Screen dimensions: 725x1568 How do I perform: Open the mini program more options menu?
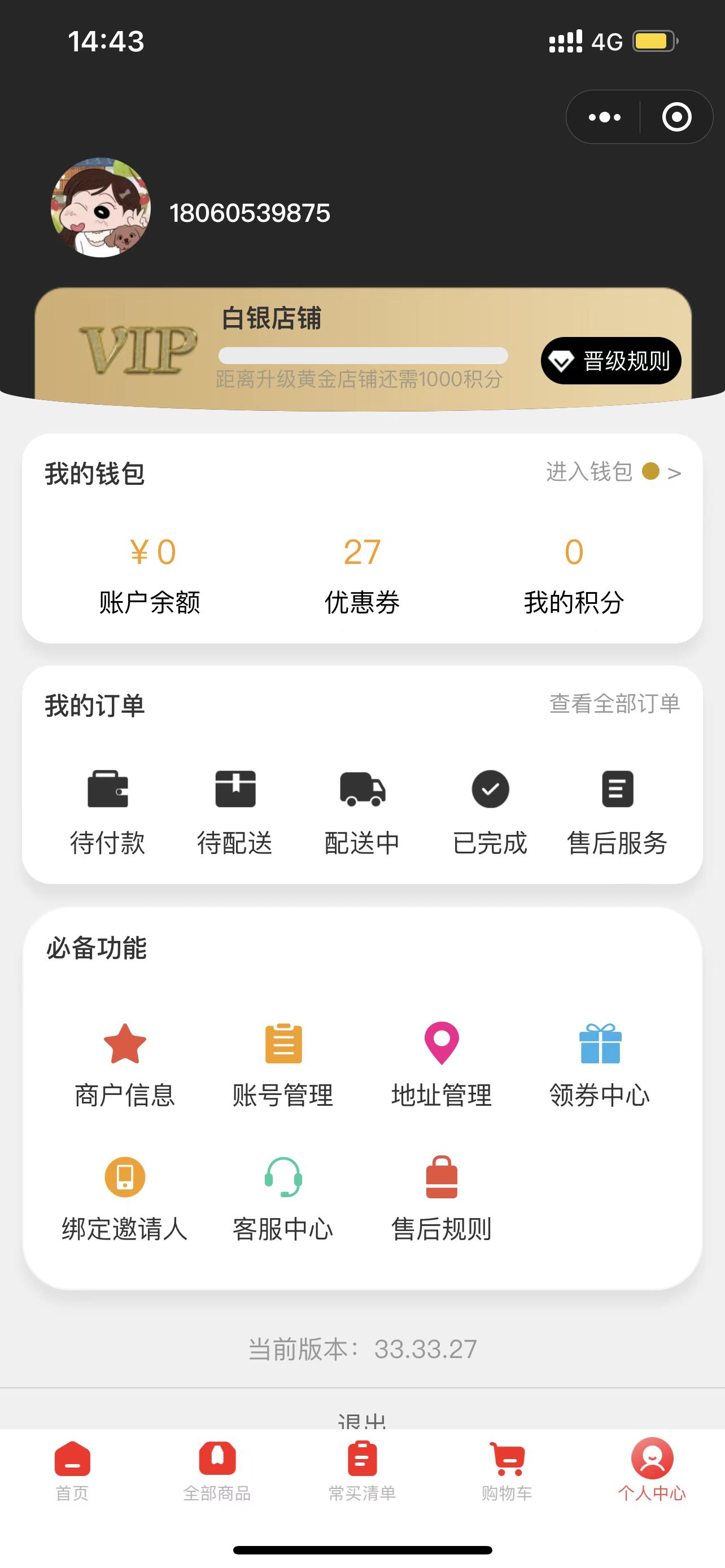605,117
